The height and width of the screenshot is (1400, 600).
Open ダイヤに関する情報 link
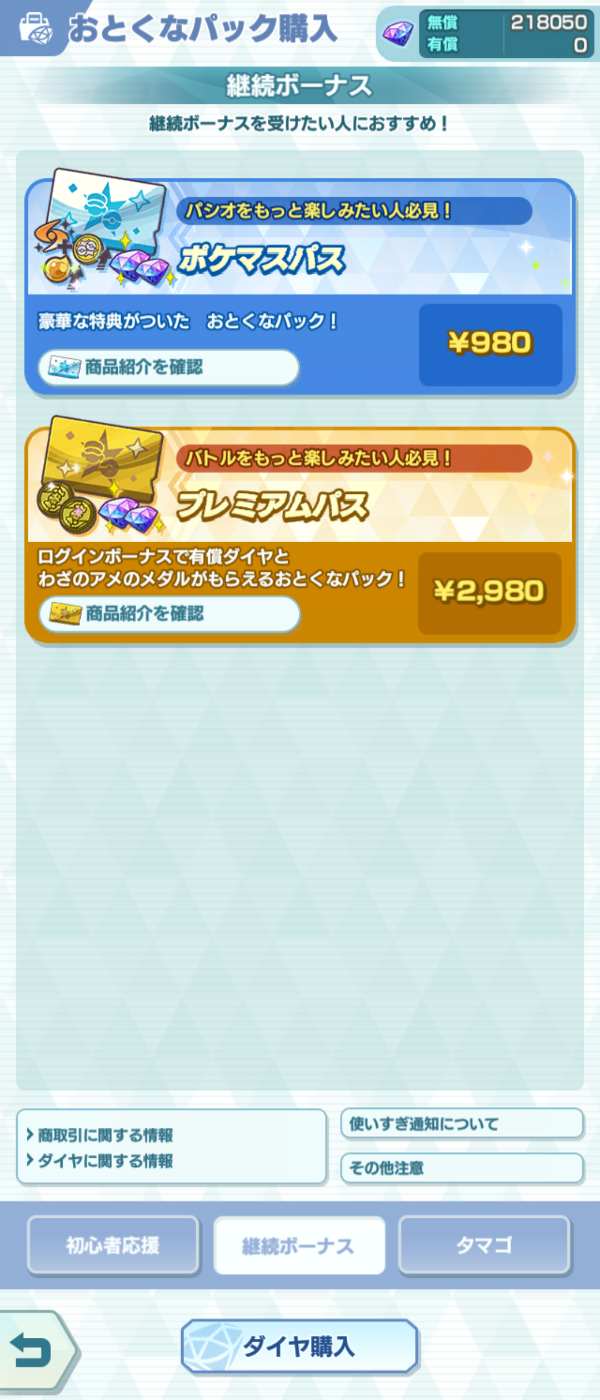click(105, 1161)
